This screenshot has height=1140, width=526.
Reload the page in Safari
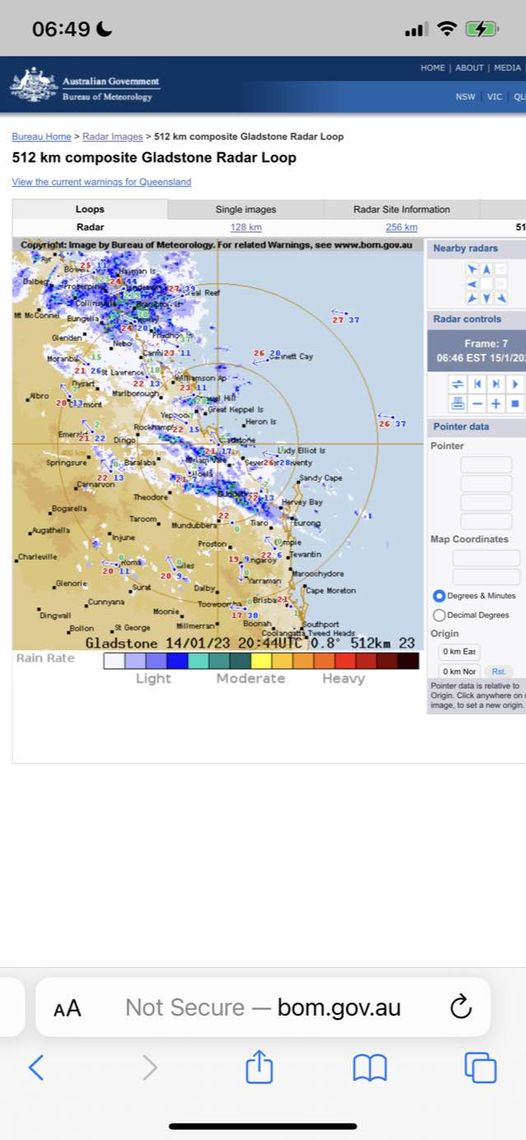pyautogui.click(x=461, y=1007)
